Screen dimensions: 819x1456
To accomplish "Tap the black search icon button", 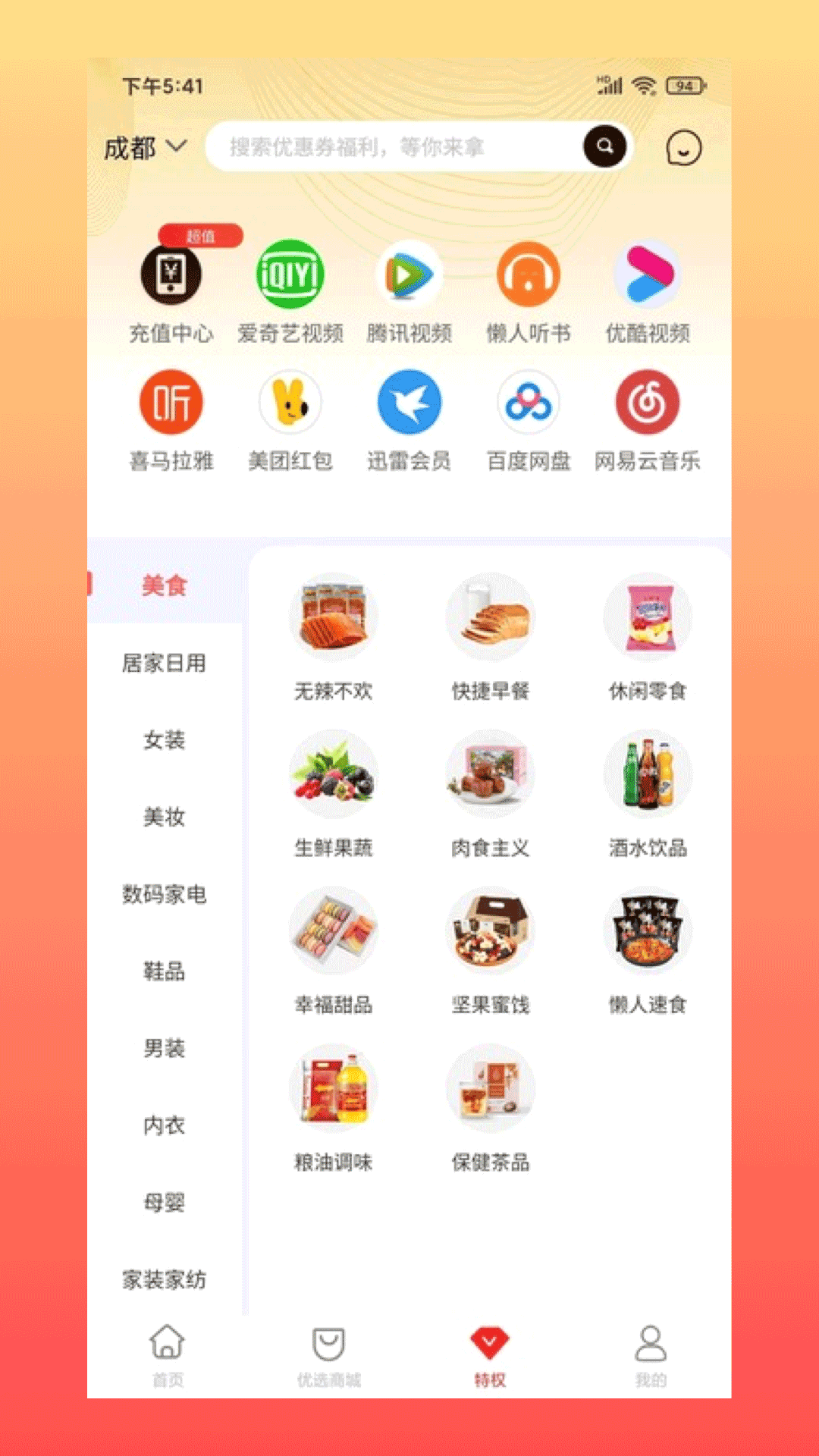I will point(604,146).
